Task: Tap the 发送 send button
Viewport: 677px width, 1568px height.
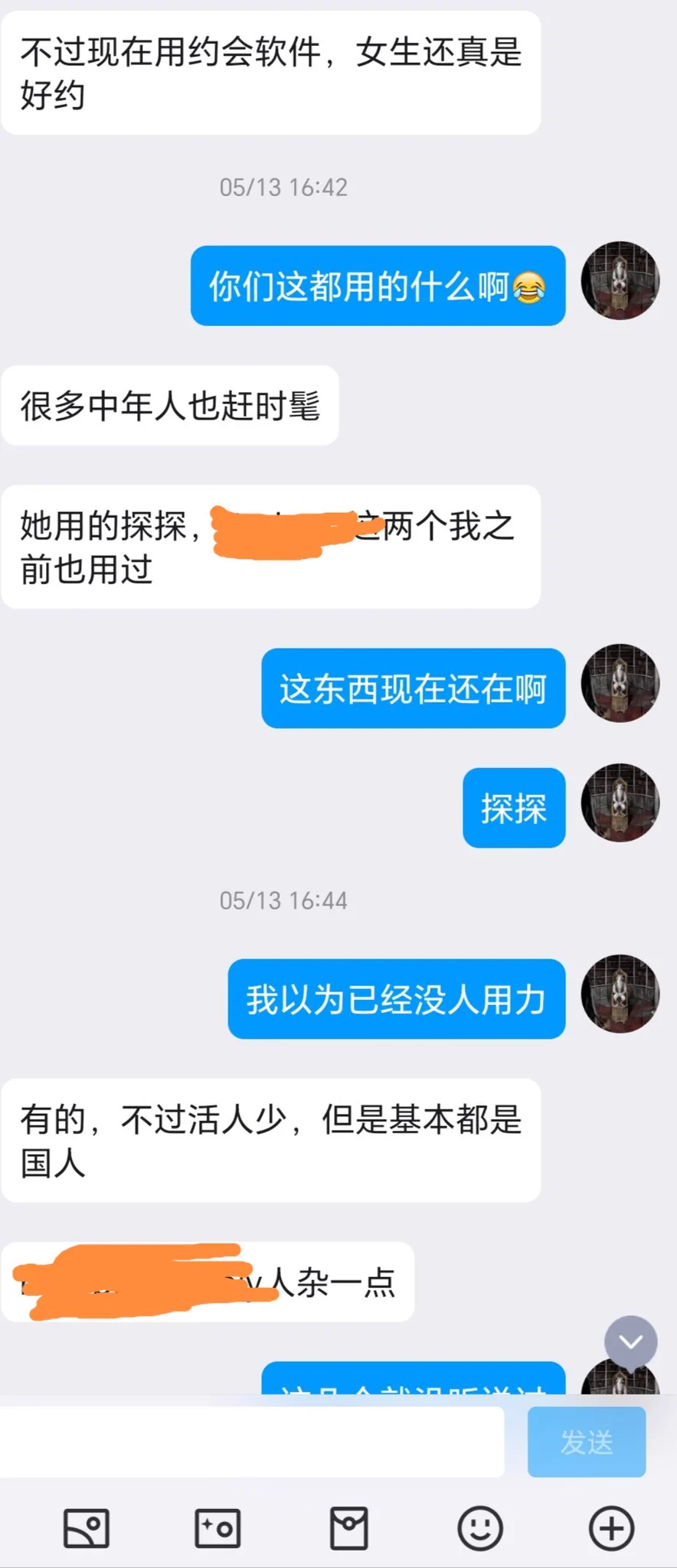Action: click(587, 1442)
